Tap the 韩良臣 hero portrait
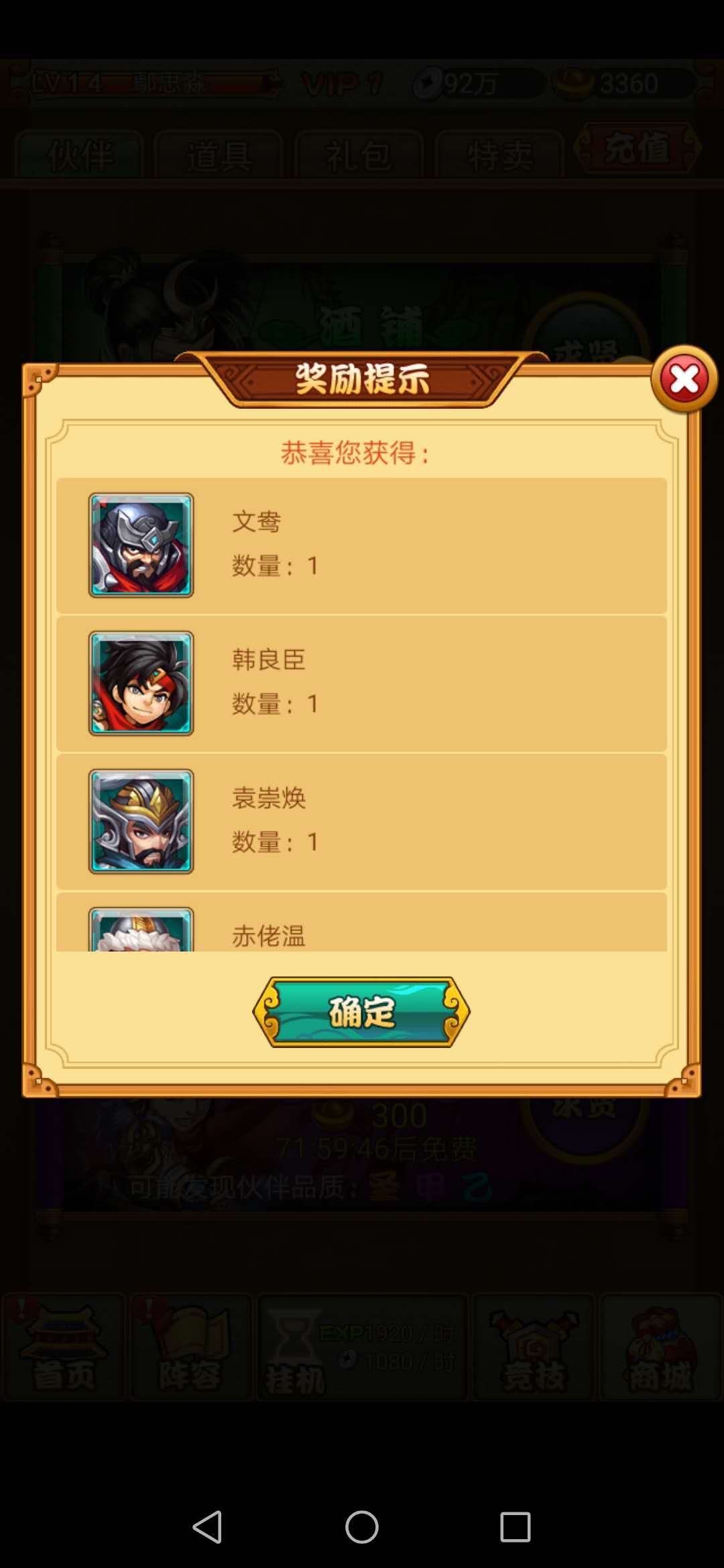 pos(141,683)
